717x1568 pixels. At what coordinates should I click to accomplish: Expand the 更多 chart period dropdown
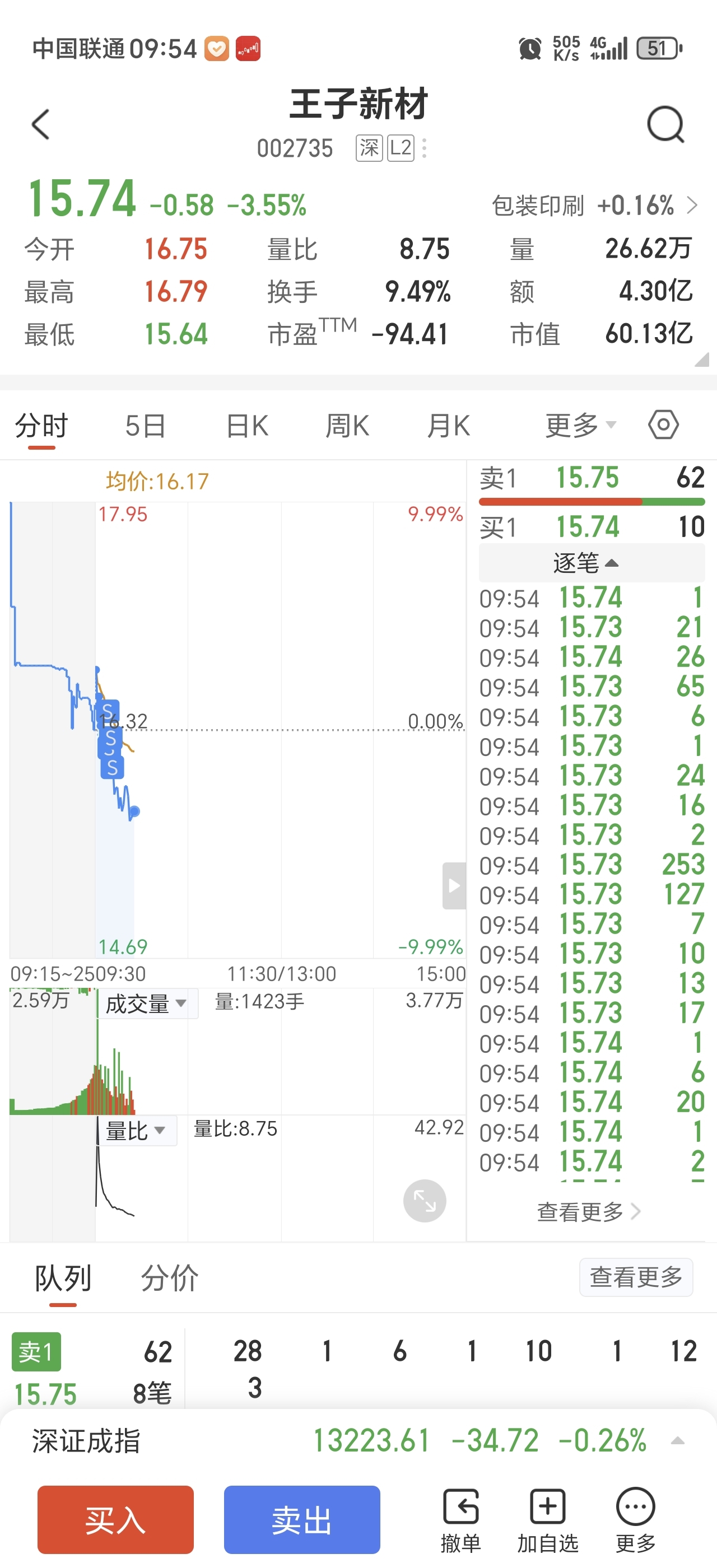click(580, 426)
